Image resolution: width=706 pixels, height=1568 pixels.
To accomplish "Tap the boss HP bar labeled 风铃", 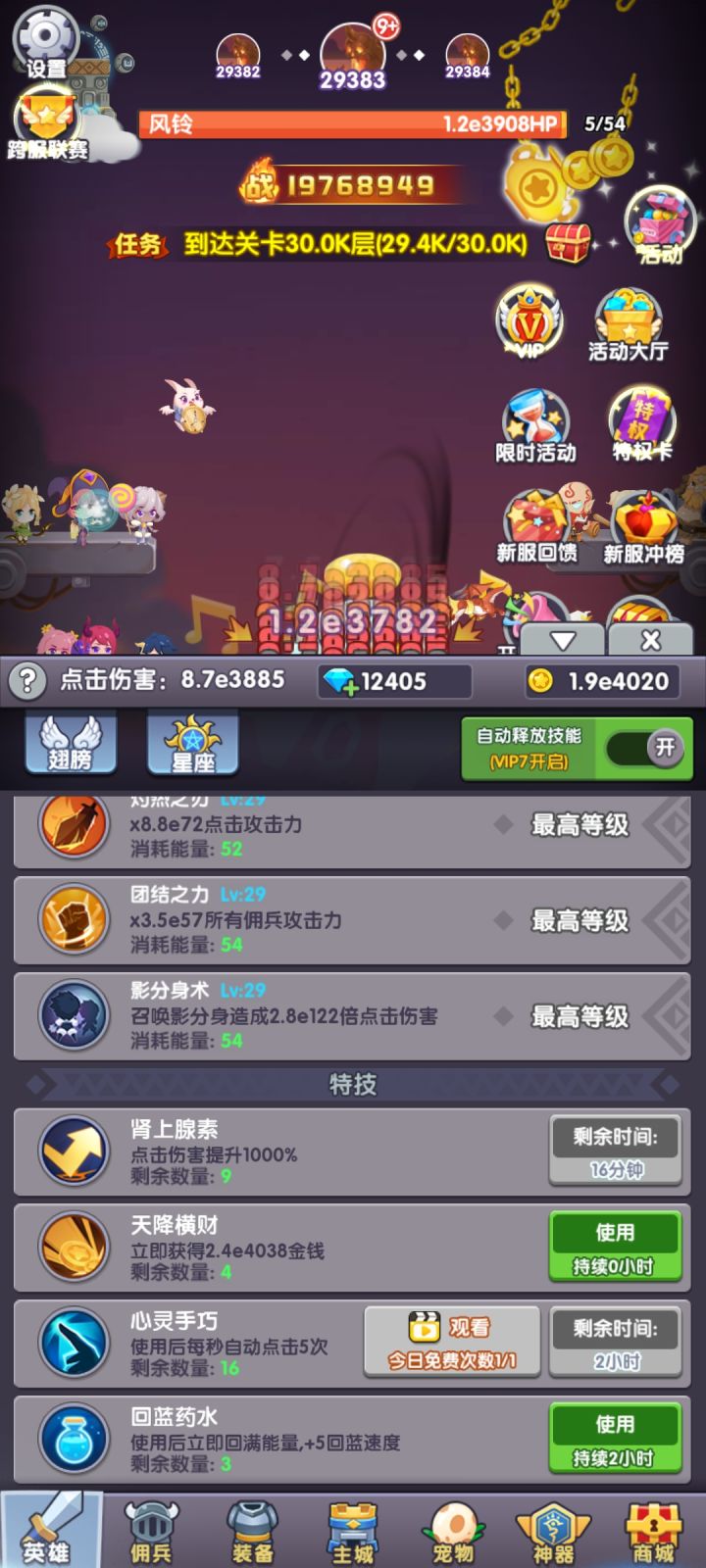I will pos(353,125).
